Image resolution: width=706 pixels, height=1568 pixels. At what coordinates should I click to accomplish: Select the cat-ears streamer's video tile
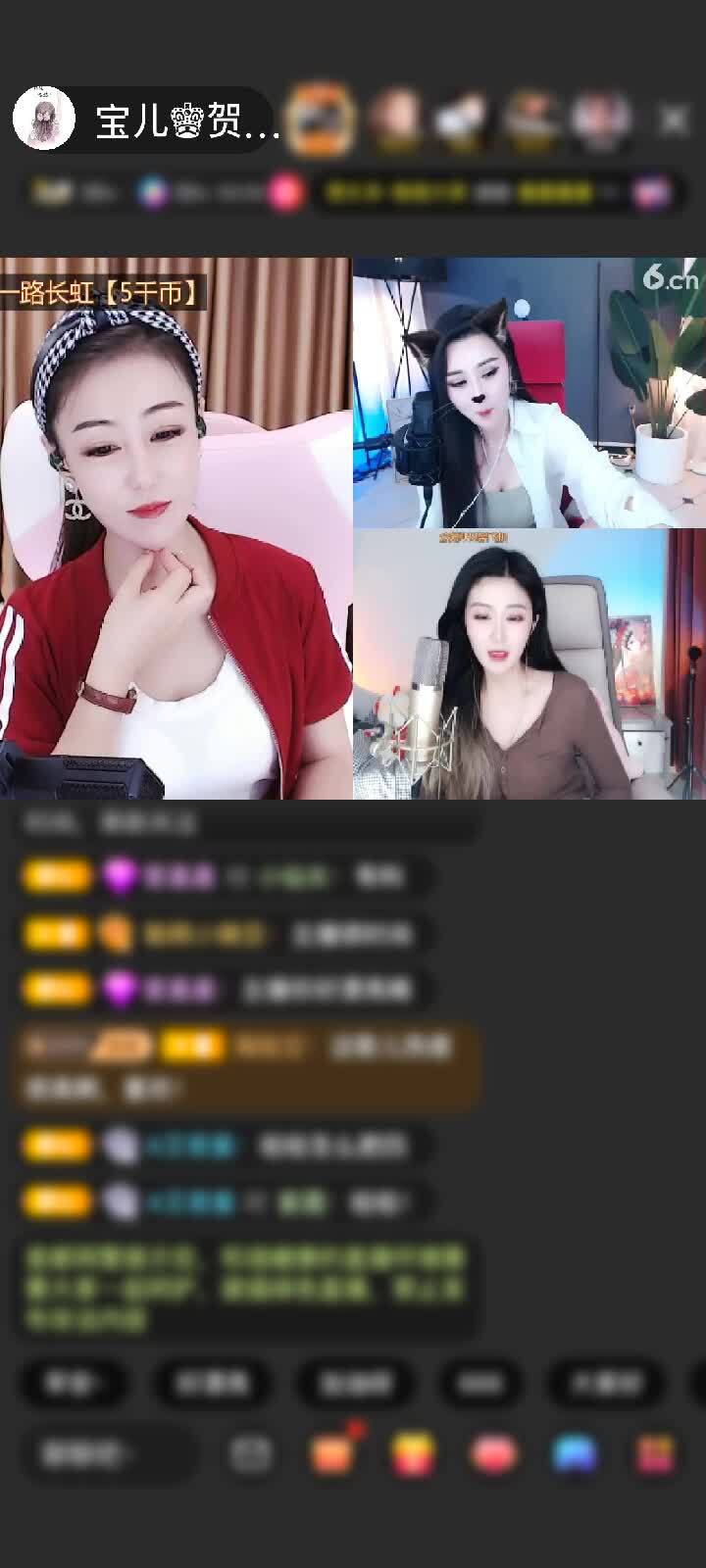coord(529,392)
